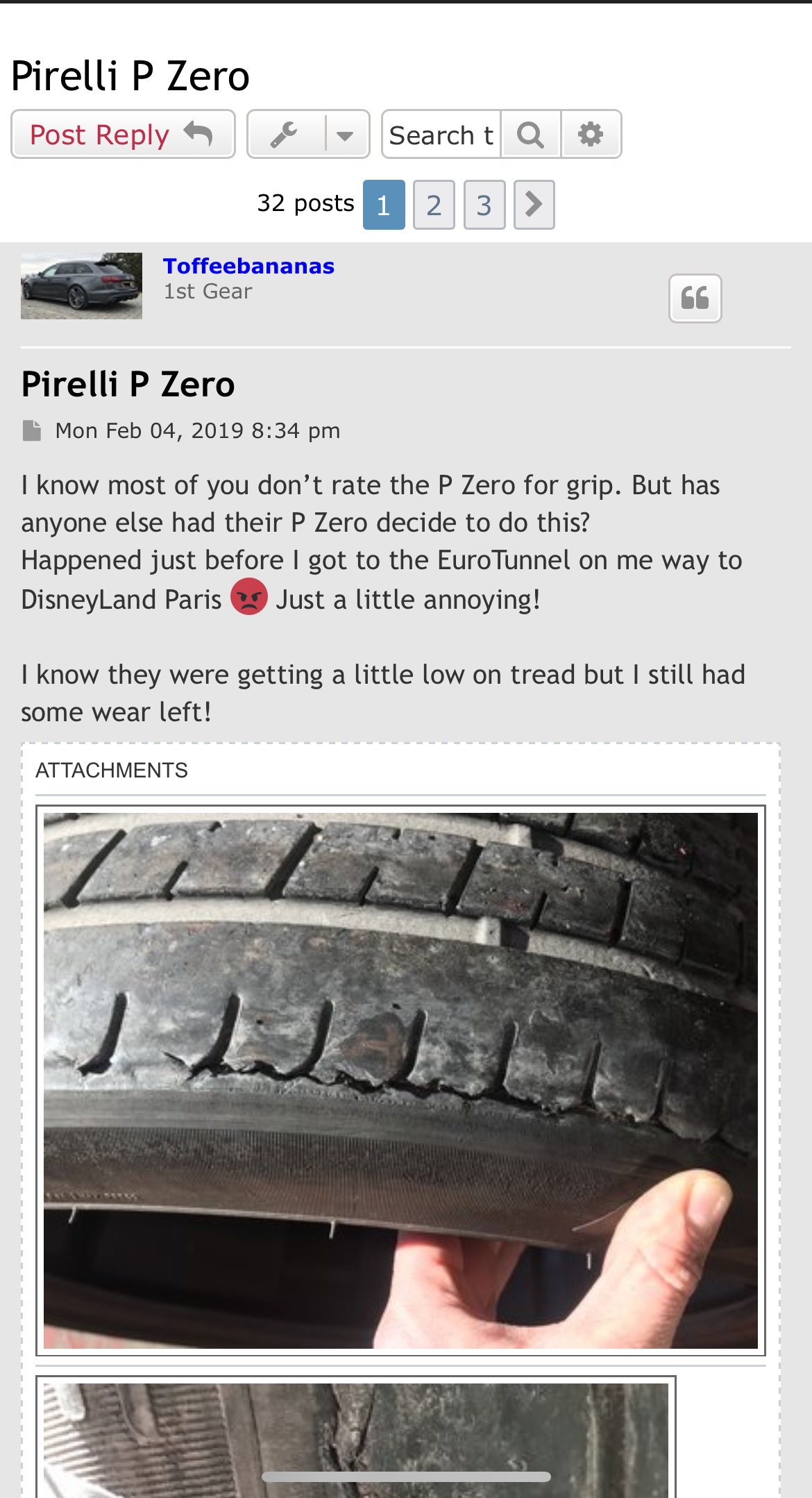Open the first attached tyre photo
Image resolution: width=812 pixels, height=1498 pixels.
tap(400, 1080)
